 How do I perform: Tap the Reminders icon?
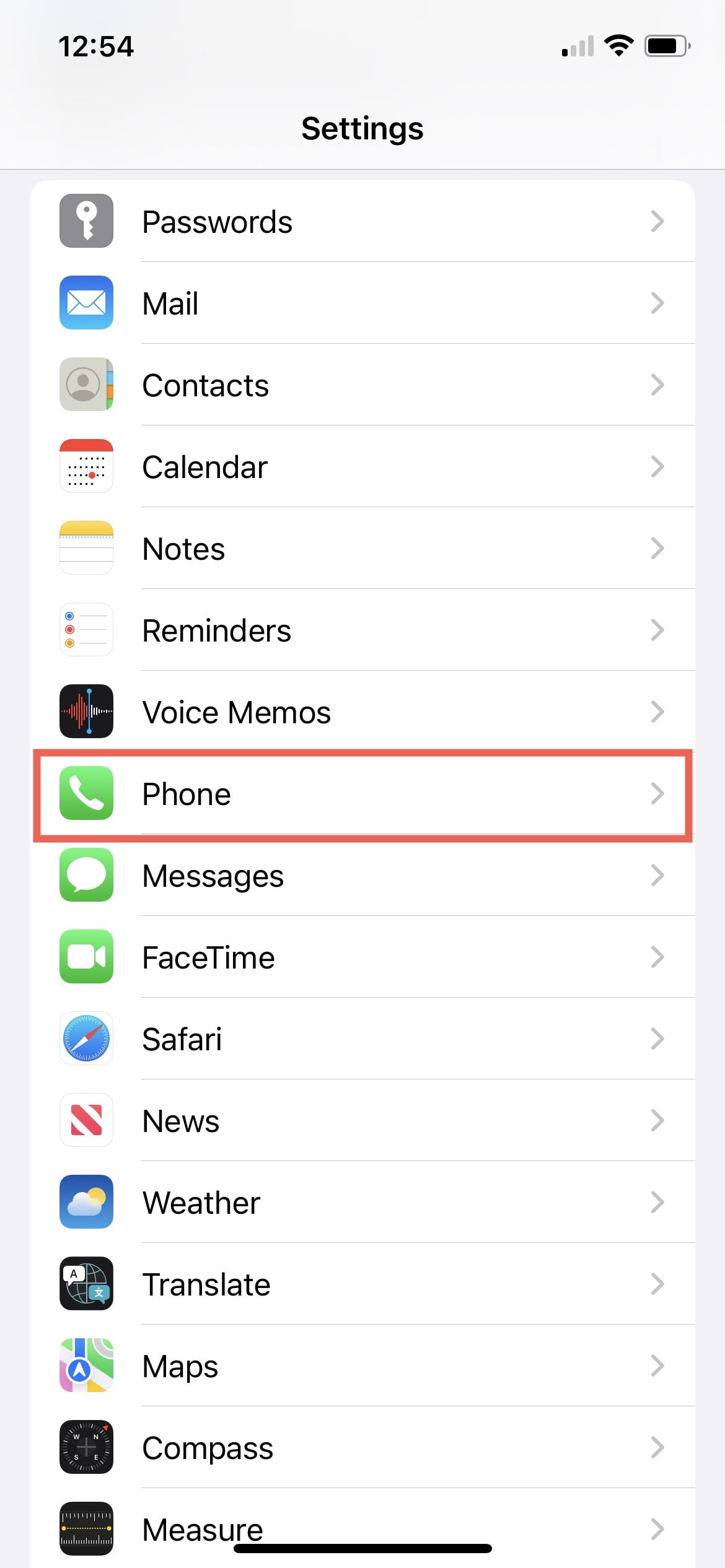86,630
